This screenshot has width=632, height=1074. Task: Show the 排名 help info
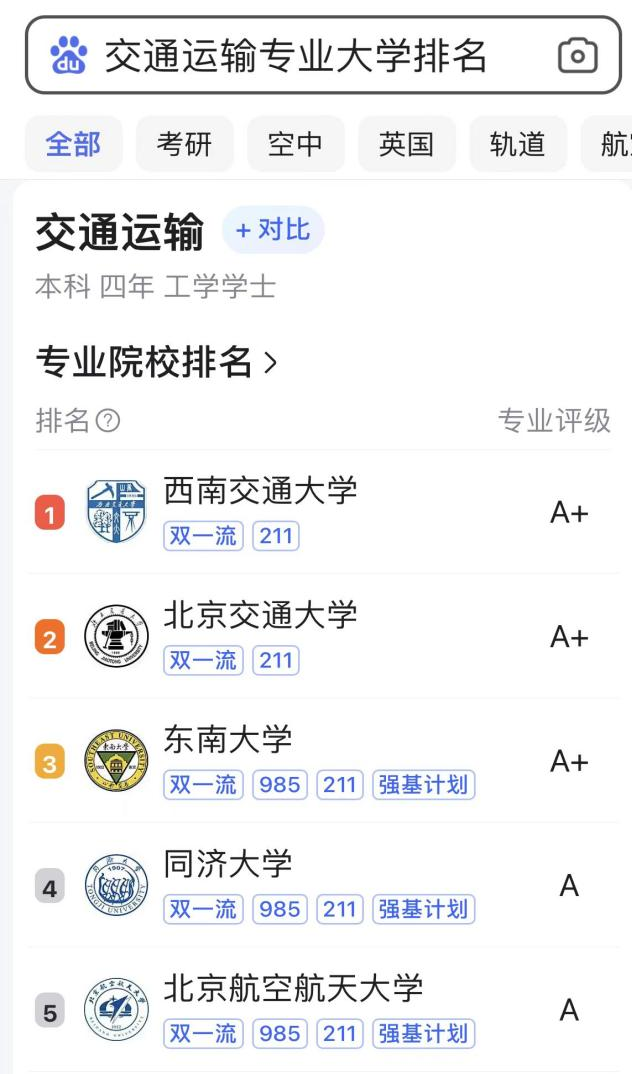tap(107, 421)
